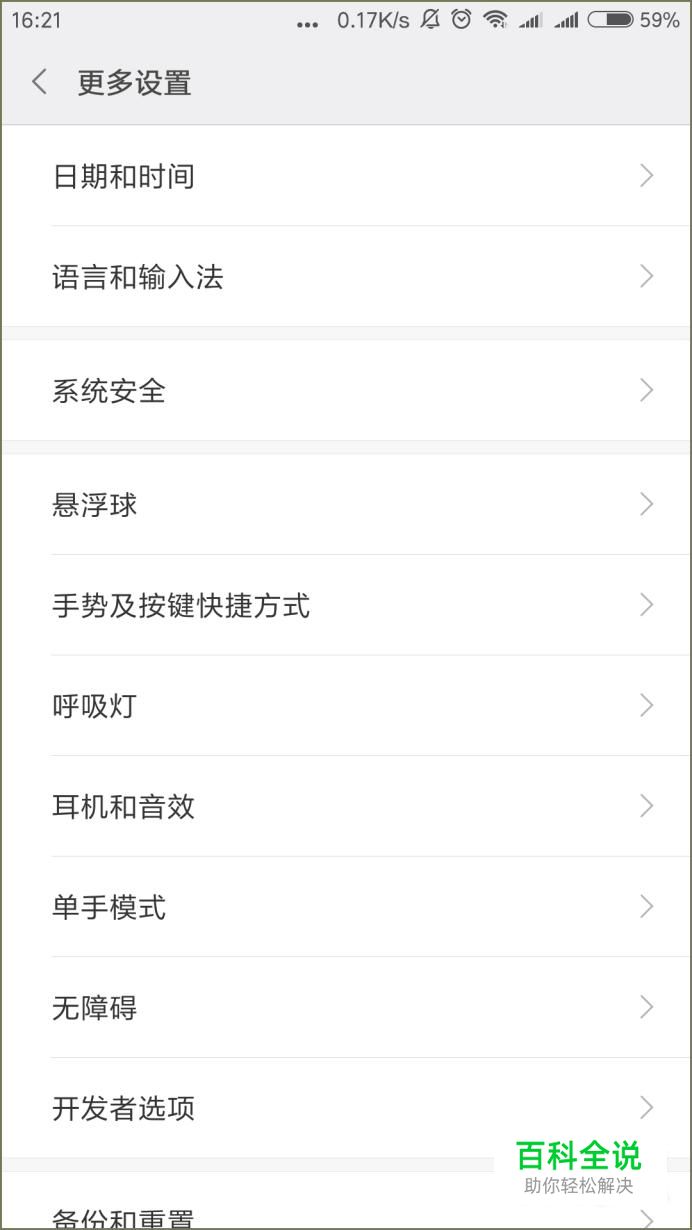
Task: Open 呼吸灯 settings
Action: pyautogui.click(x=346, y=706)
